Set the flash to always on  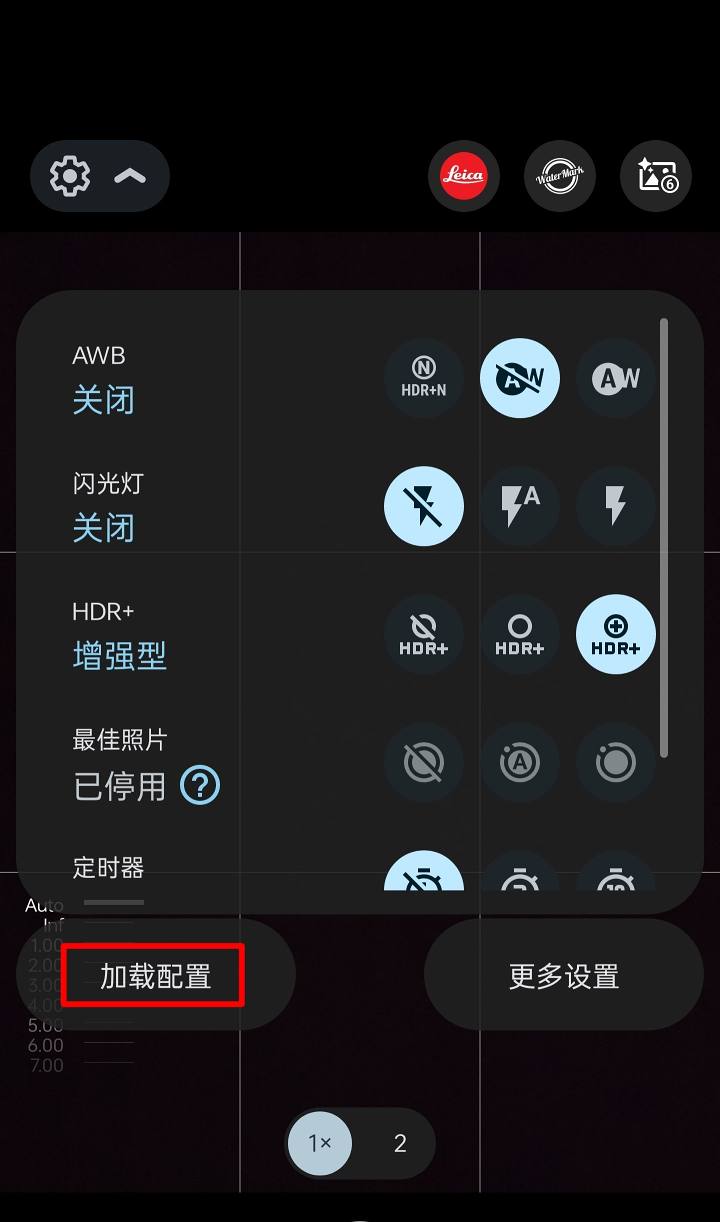(x=616, y=506)
